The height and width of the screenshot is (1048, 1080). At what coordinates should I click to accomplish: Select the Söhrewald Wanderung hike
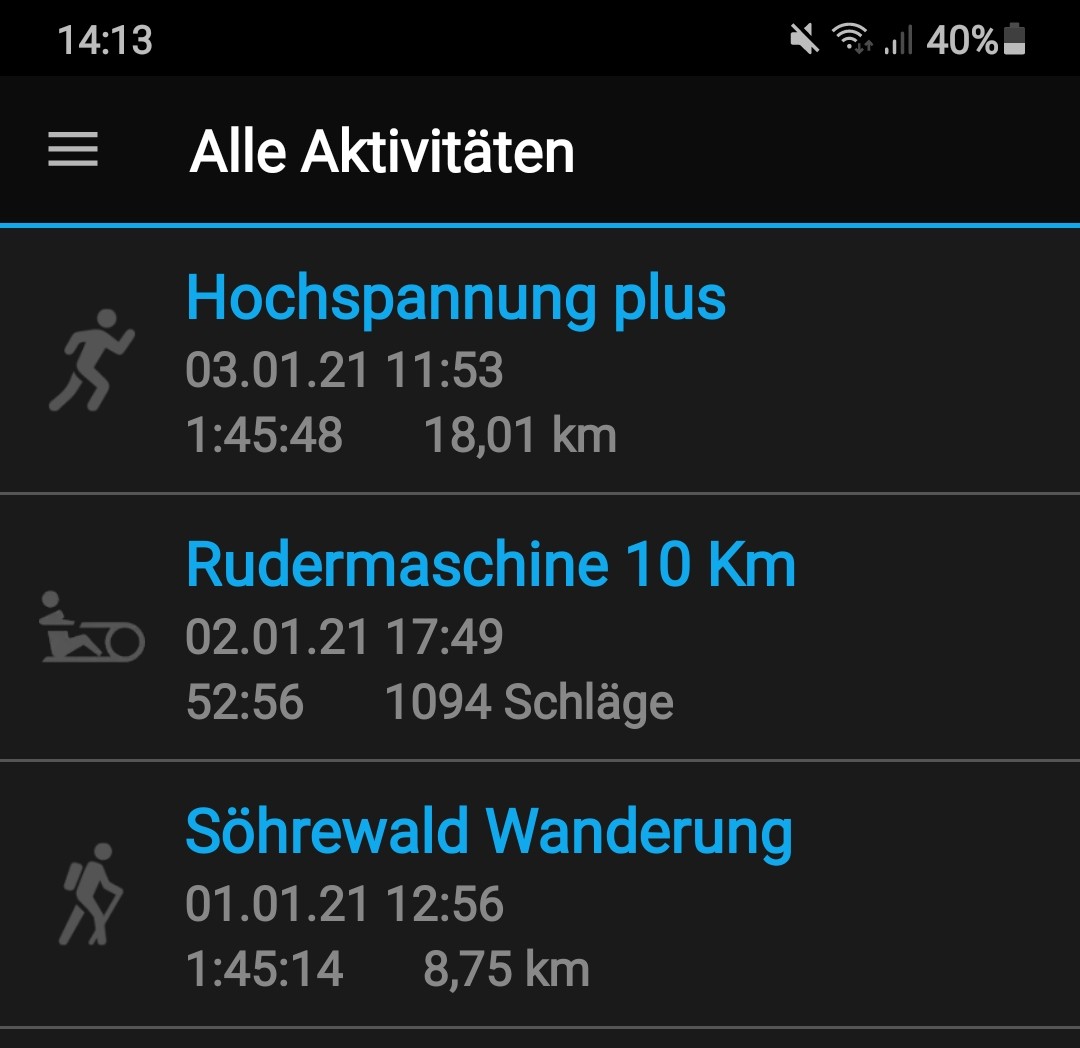[x=489, y=833]
